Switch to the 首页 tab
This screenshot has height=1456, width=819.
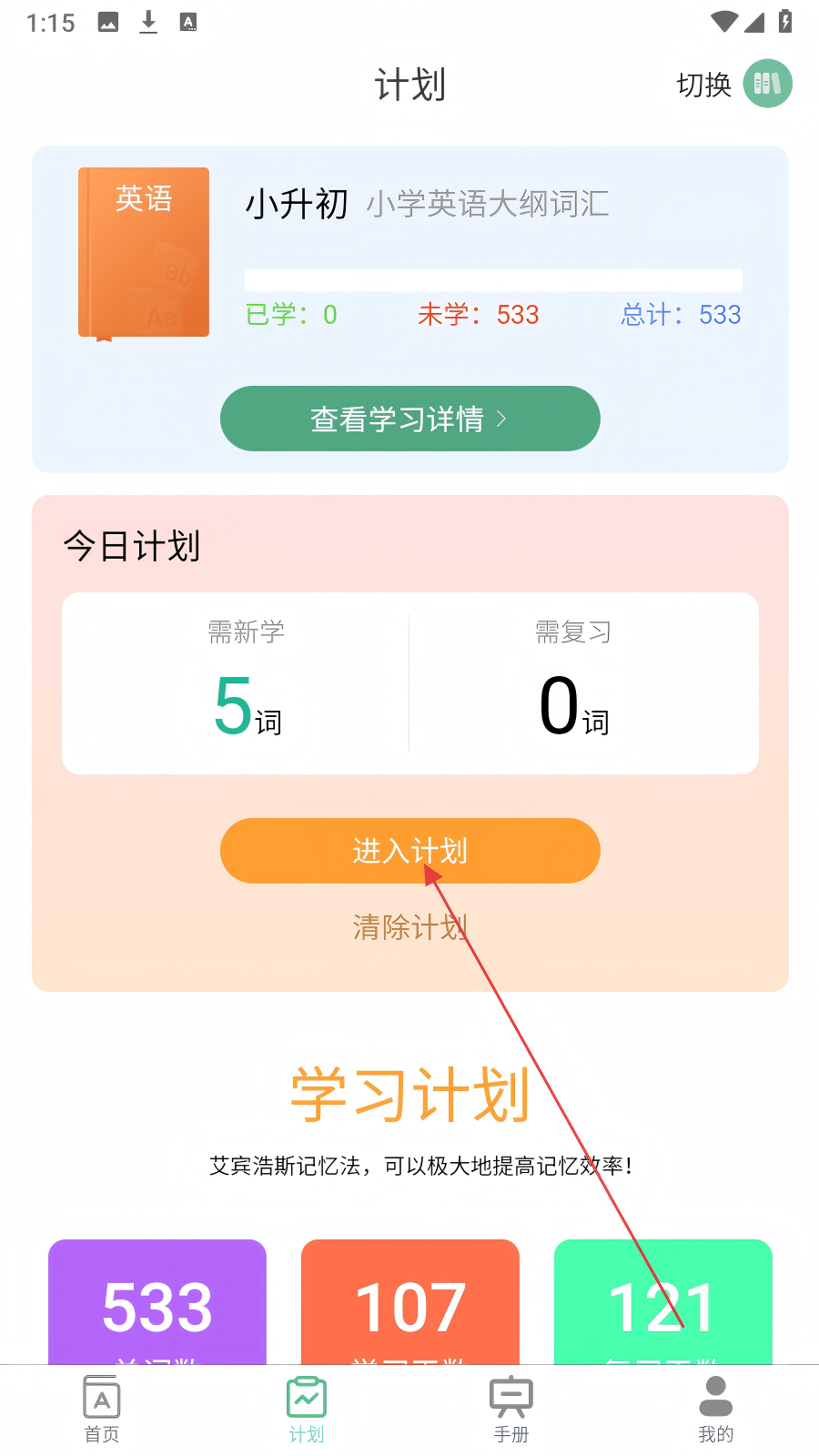(x=102, y=1410)
